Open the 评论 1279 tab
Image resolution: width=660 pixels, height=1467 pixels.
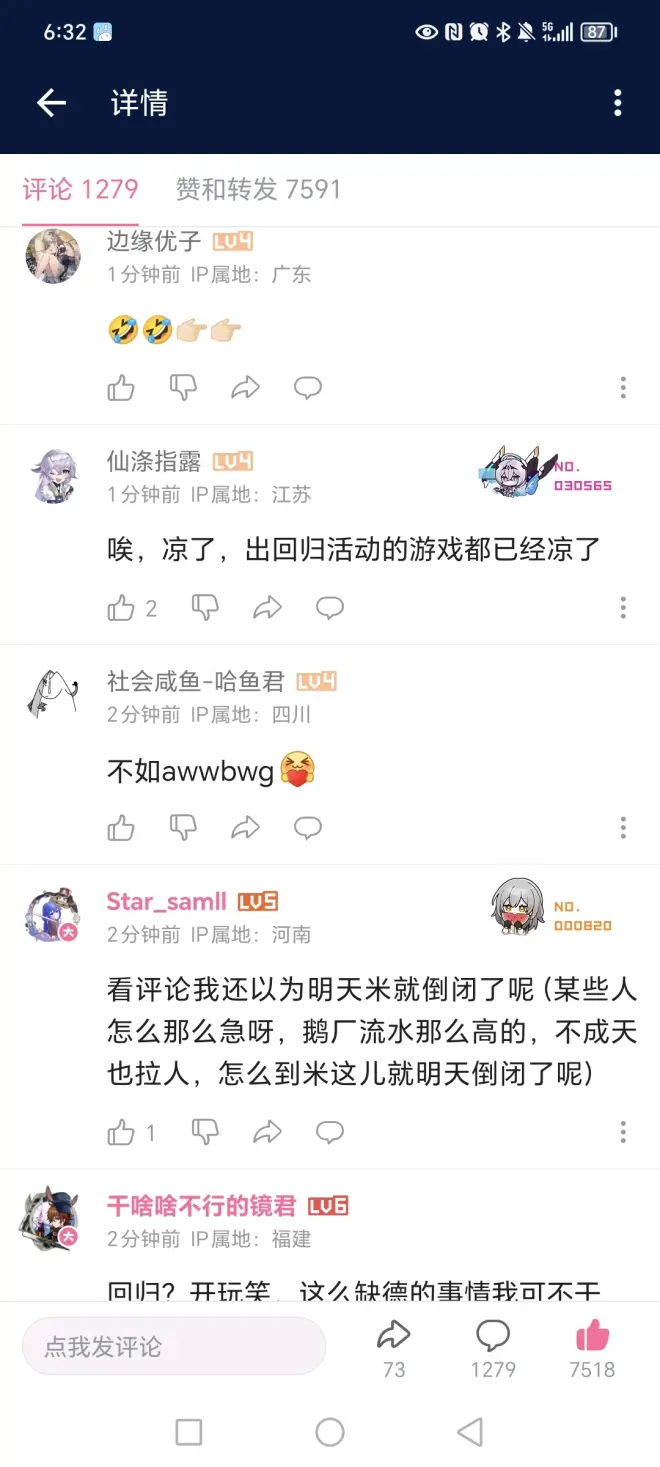point(80,189)
